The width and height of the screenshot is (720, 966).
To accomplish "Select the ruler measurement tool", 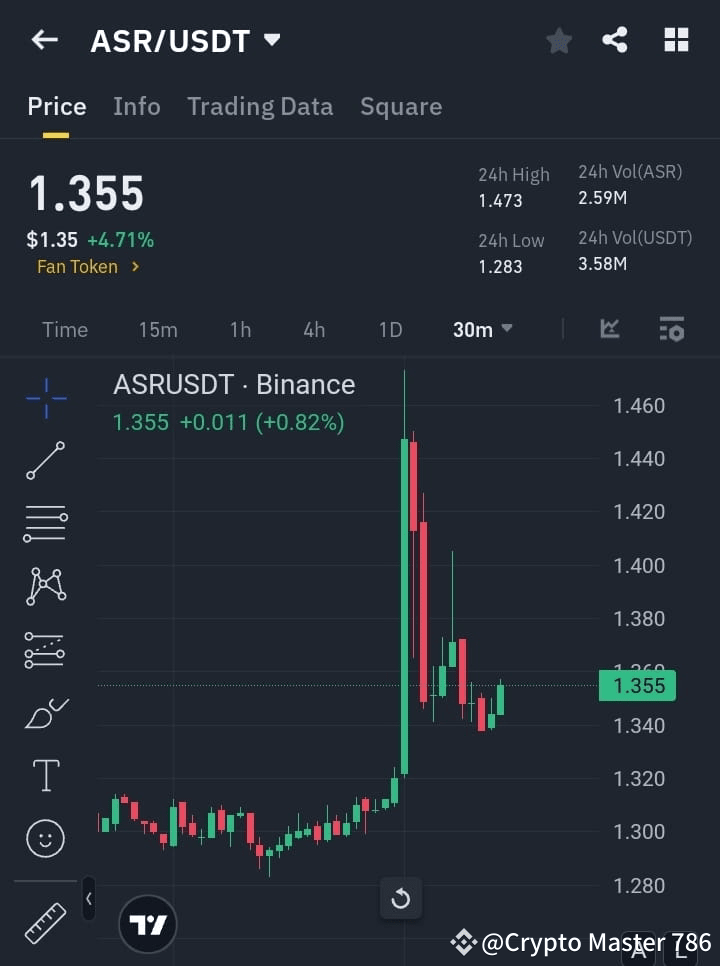I will tap(45, 925).
